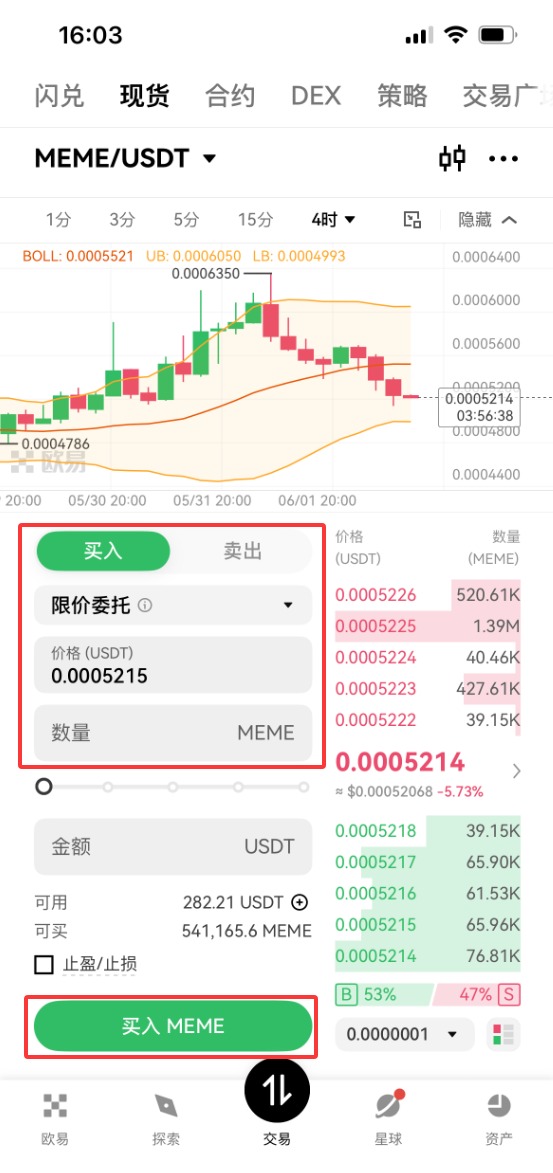
Task: Check the 止盈/止损 checkbox
Action: pos(44,964)
